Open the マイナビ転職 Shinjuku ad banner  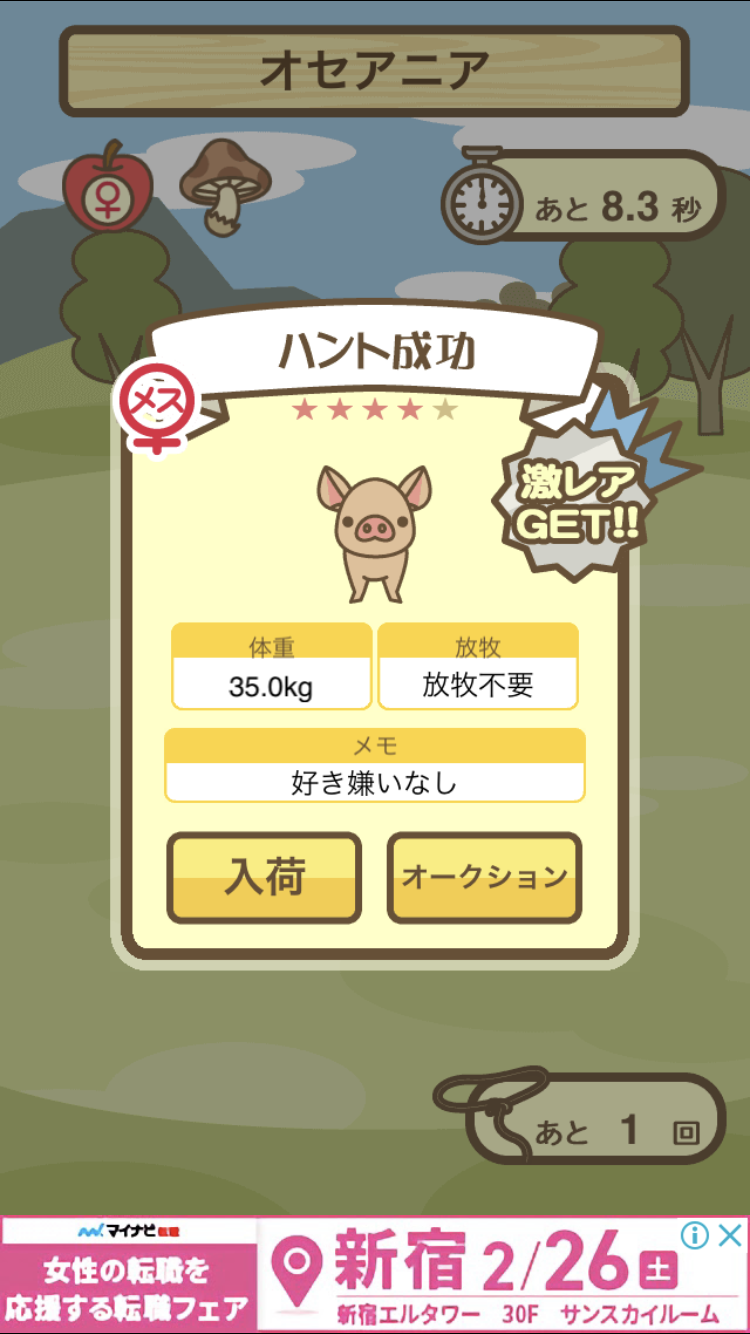375,1275
